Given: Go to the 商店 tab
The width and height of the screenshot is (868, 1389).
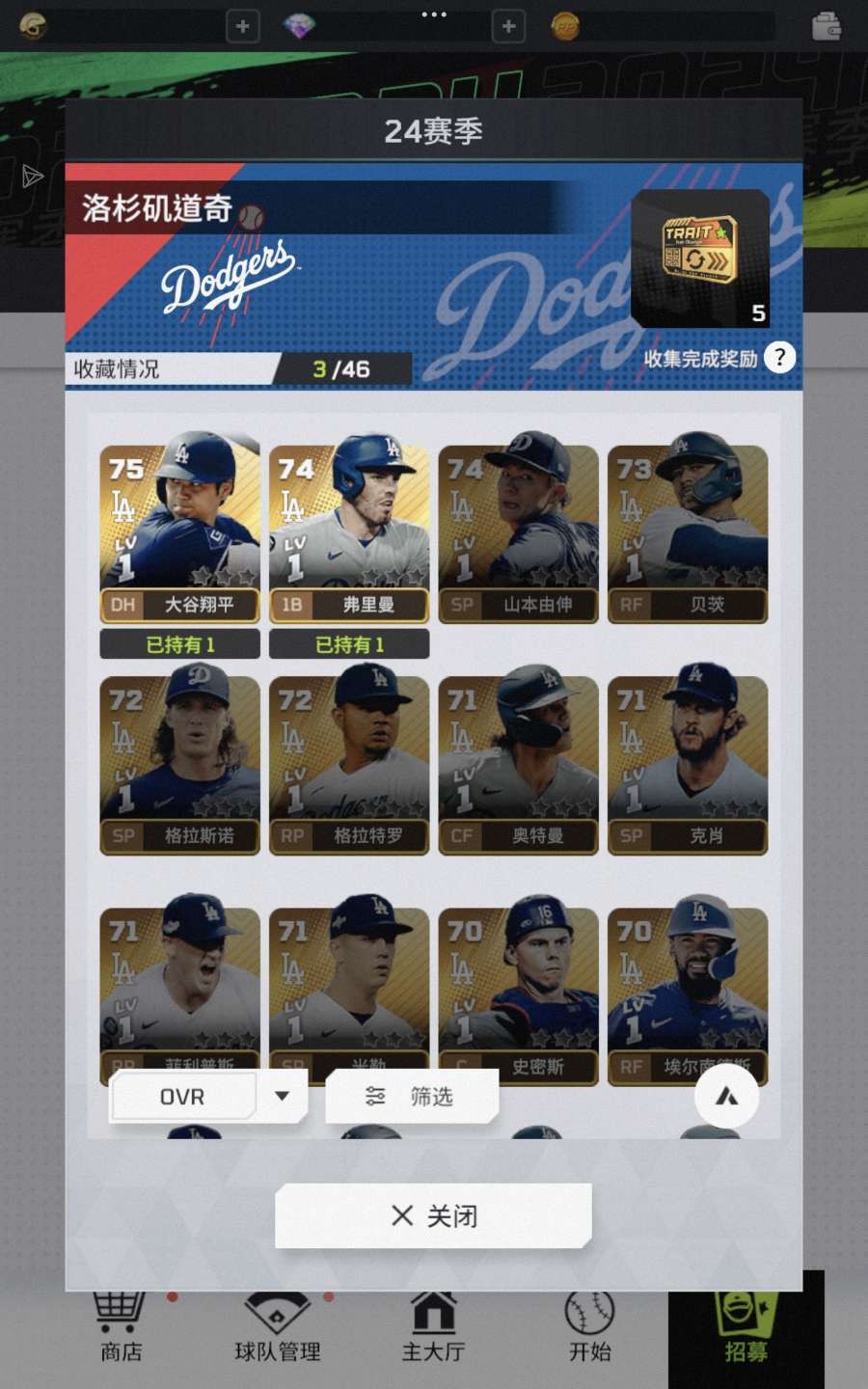Looking at the screenshot, I should [121, 1329].
